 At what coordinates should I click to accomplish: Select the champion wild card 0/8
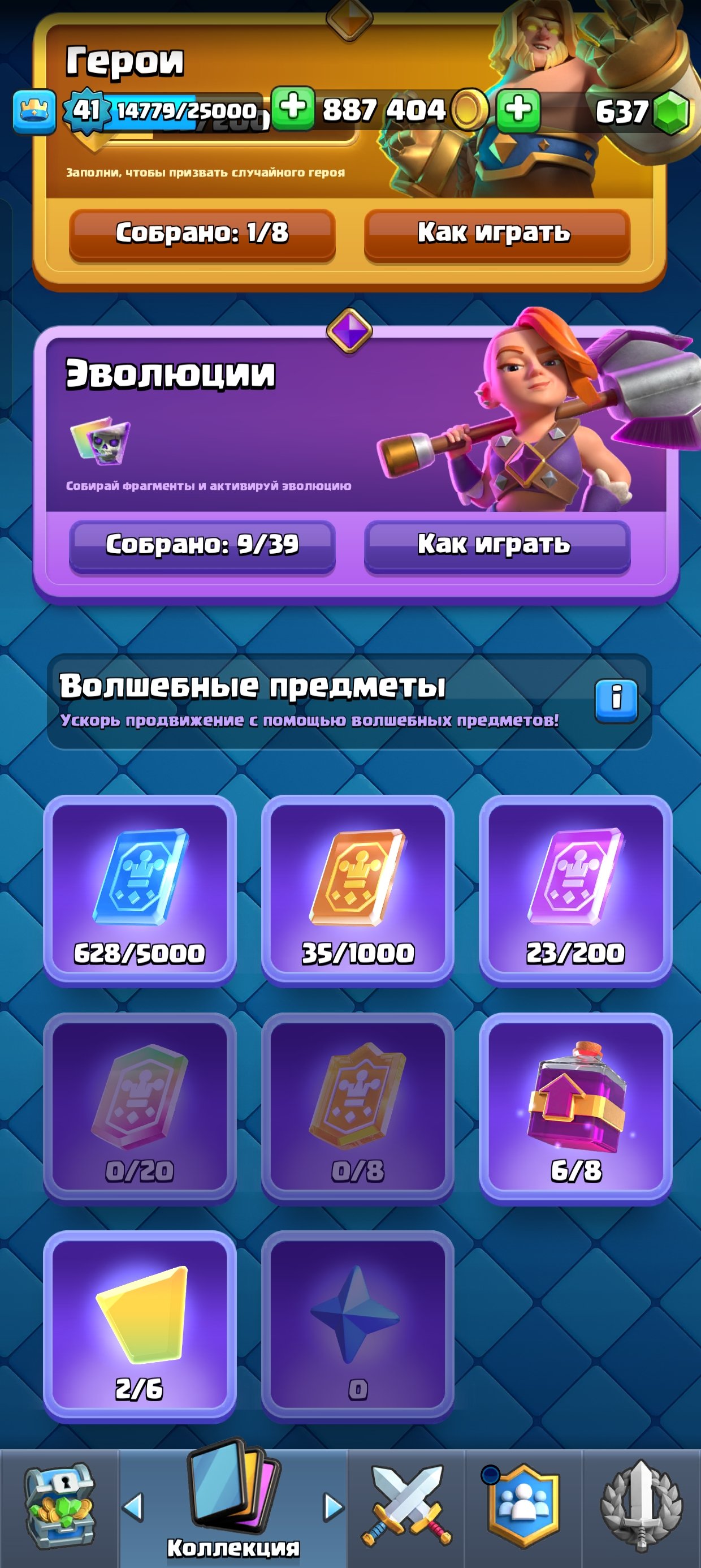(x=358, y=1108)
